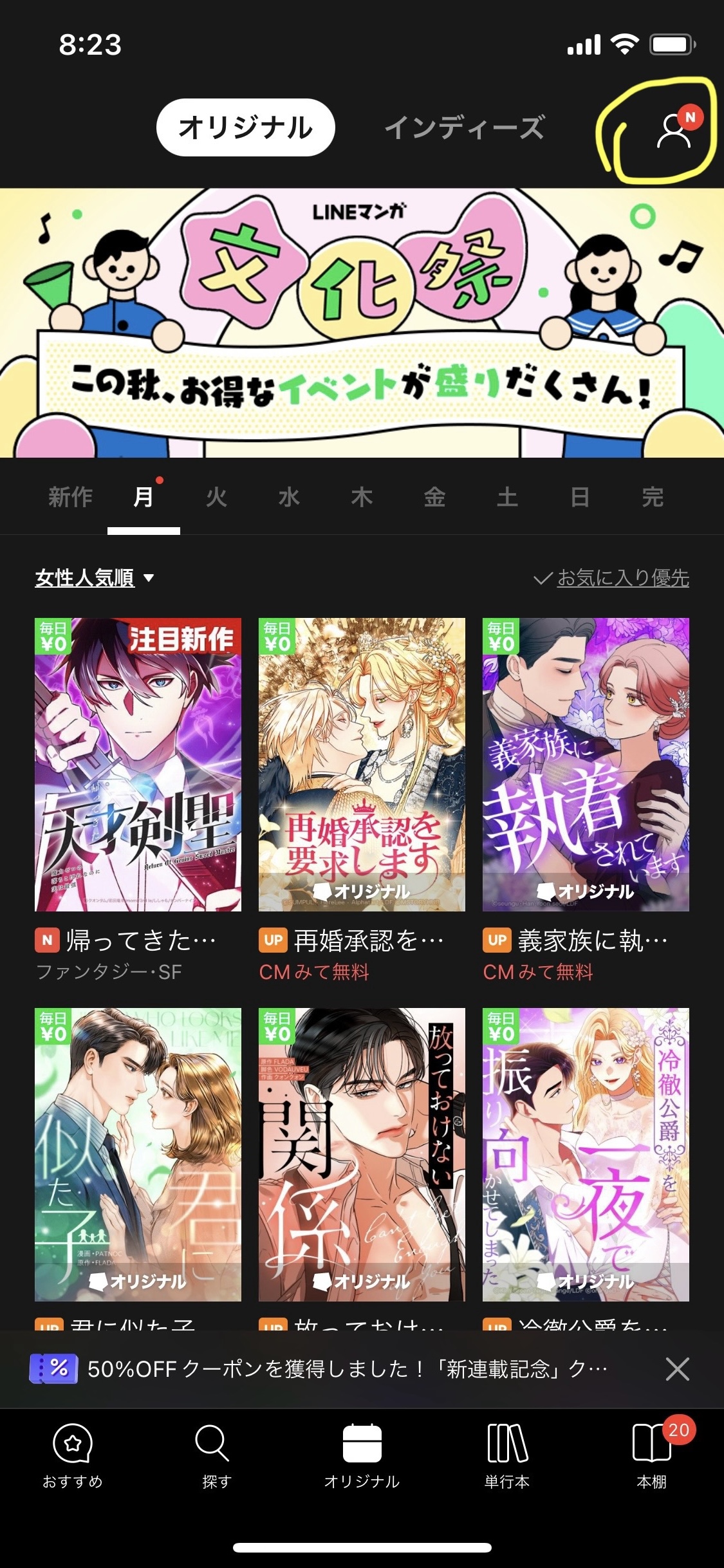Viewport: 724px width, 1568px height.
Task: Select the オリジナル top tab
Action: coord(245,127)
